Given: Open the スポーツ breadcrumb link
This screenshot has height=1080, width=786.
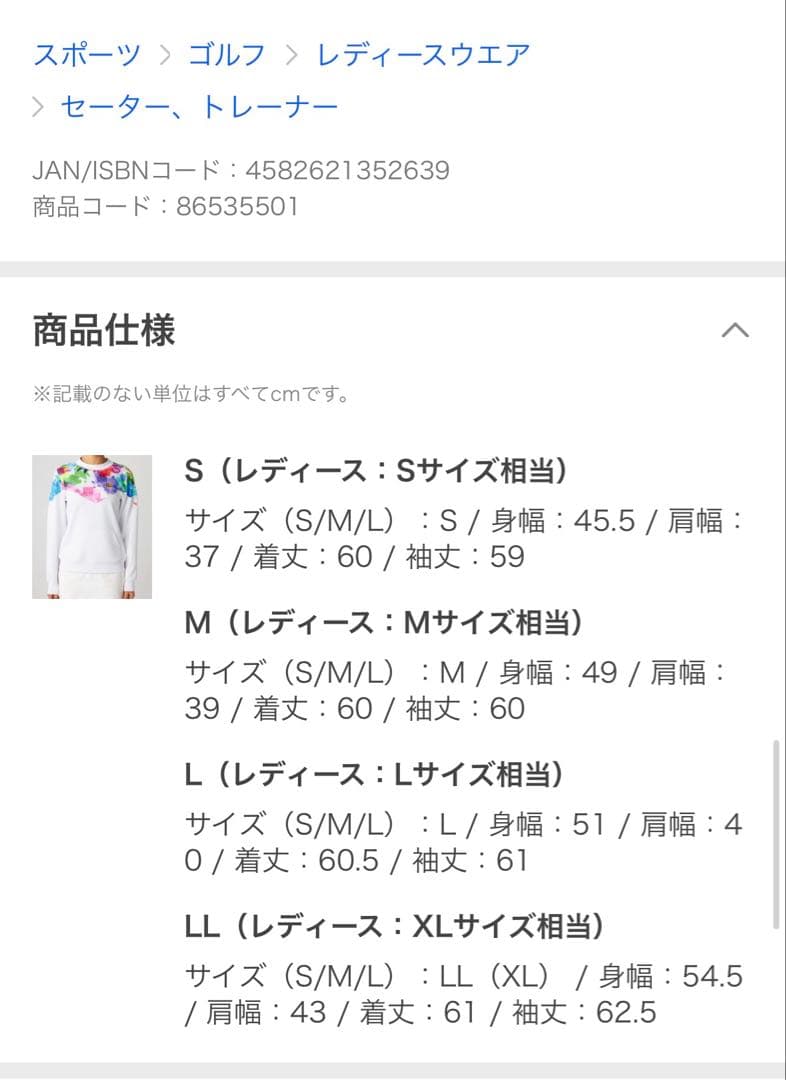Looking at the screenshot, I should (x=85, y=55).
